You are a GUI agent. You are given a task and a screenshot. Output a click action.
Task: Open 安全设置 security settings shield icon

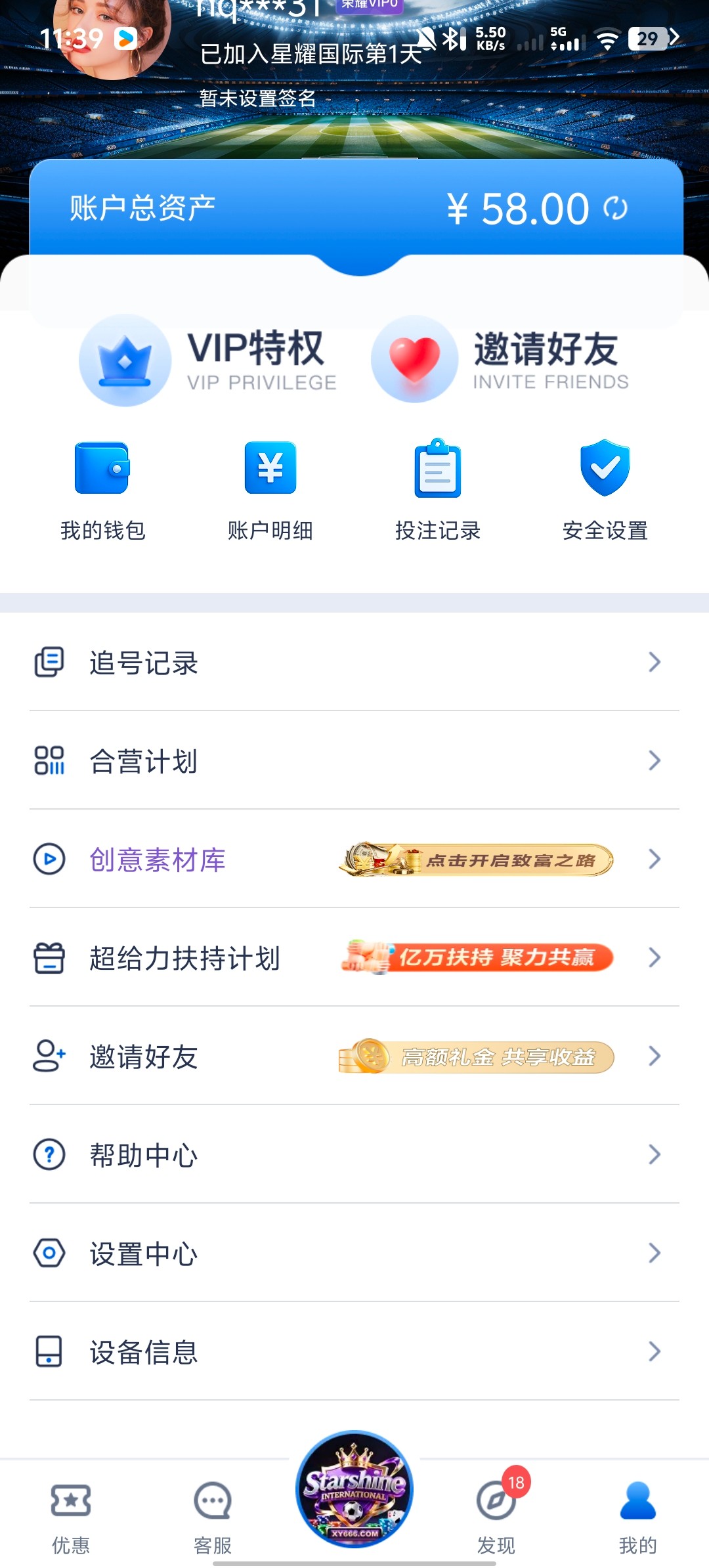(604, 468)
